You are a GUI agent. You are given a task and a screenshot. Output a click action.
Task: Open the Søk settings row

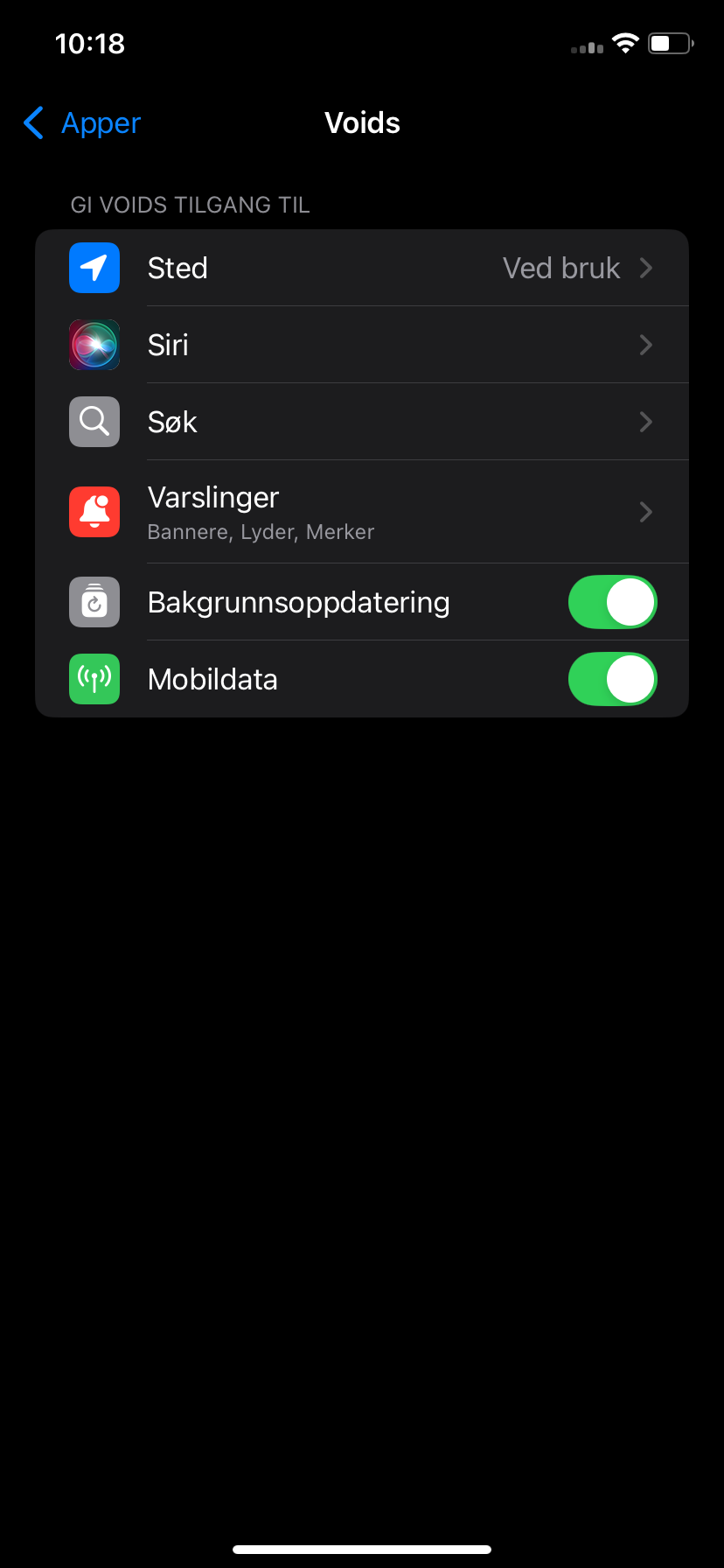click(x=362, y=422)
